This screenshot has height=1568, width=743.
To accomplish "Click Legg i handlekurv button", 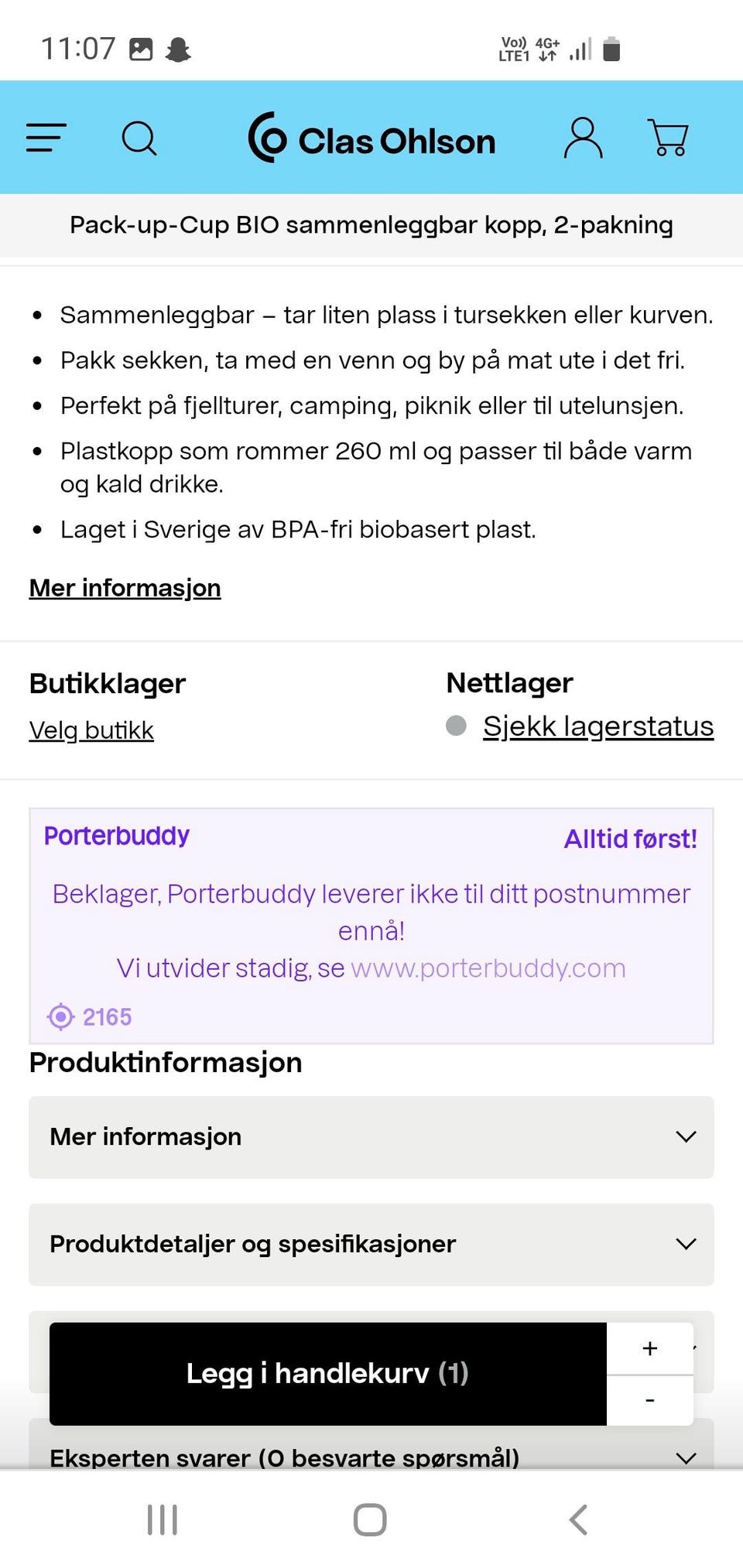I will click(327, 1373).
